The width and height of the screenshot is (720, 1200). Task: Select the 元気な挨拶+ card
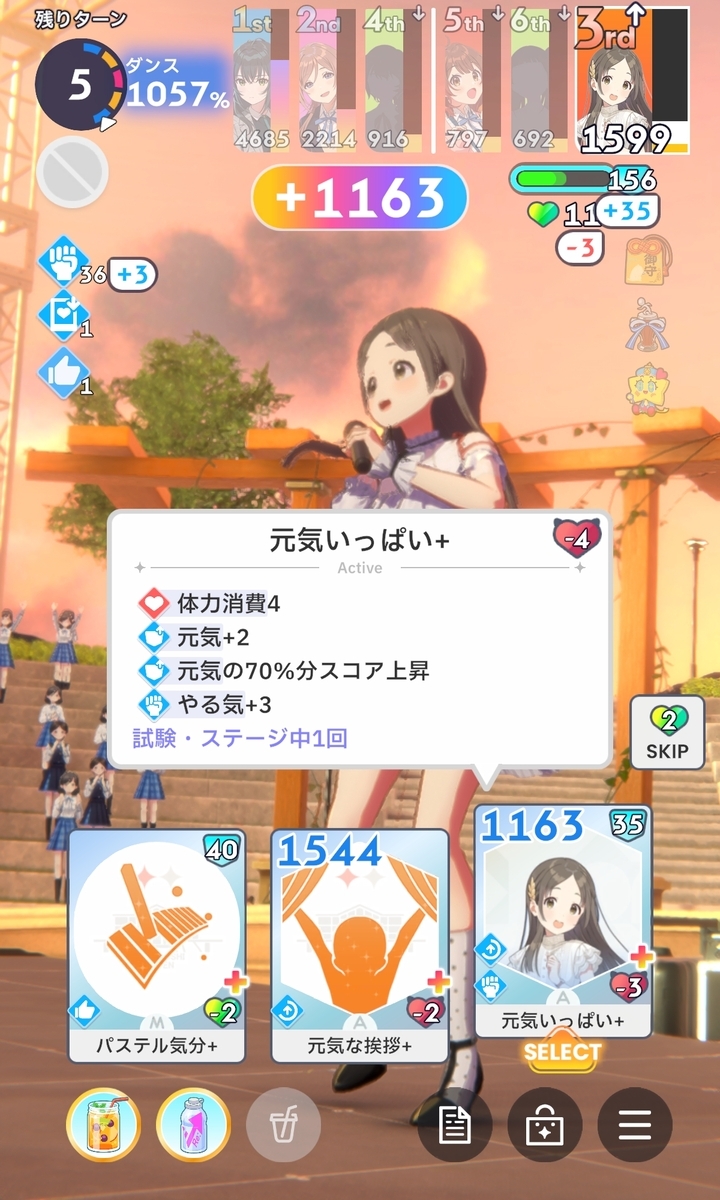(360, 944)
